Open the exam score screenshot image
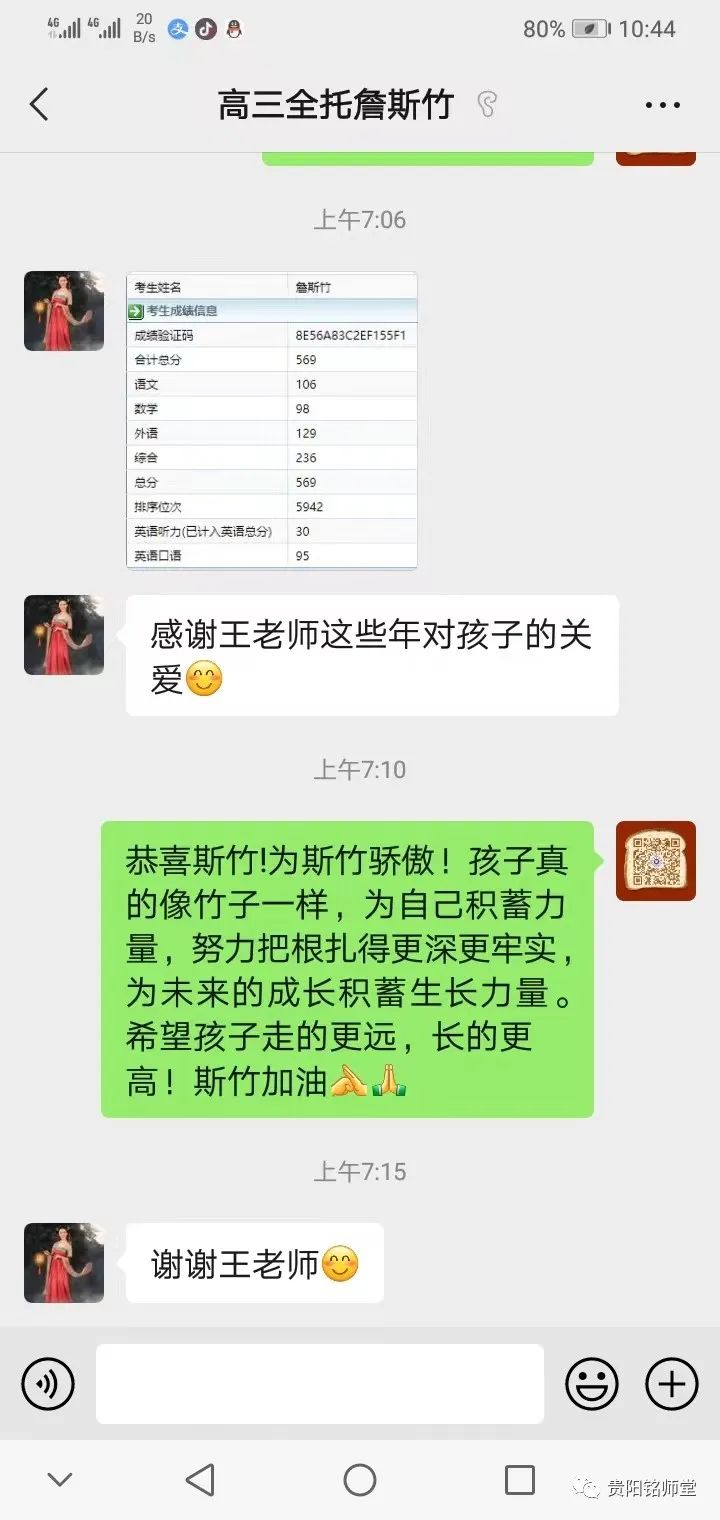720x1520 pixels. pos(272,420)
